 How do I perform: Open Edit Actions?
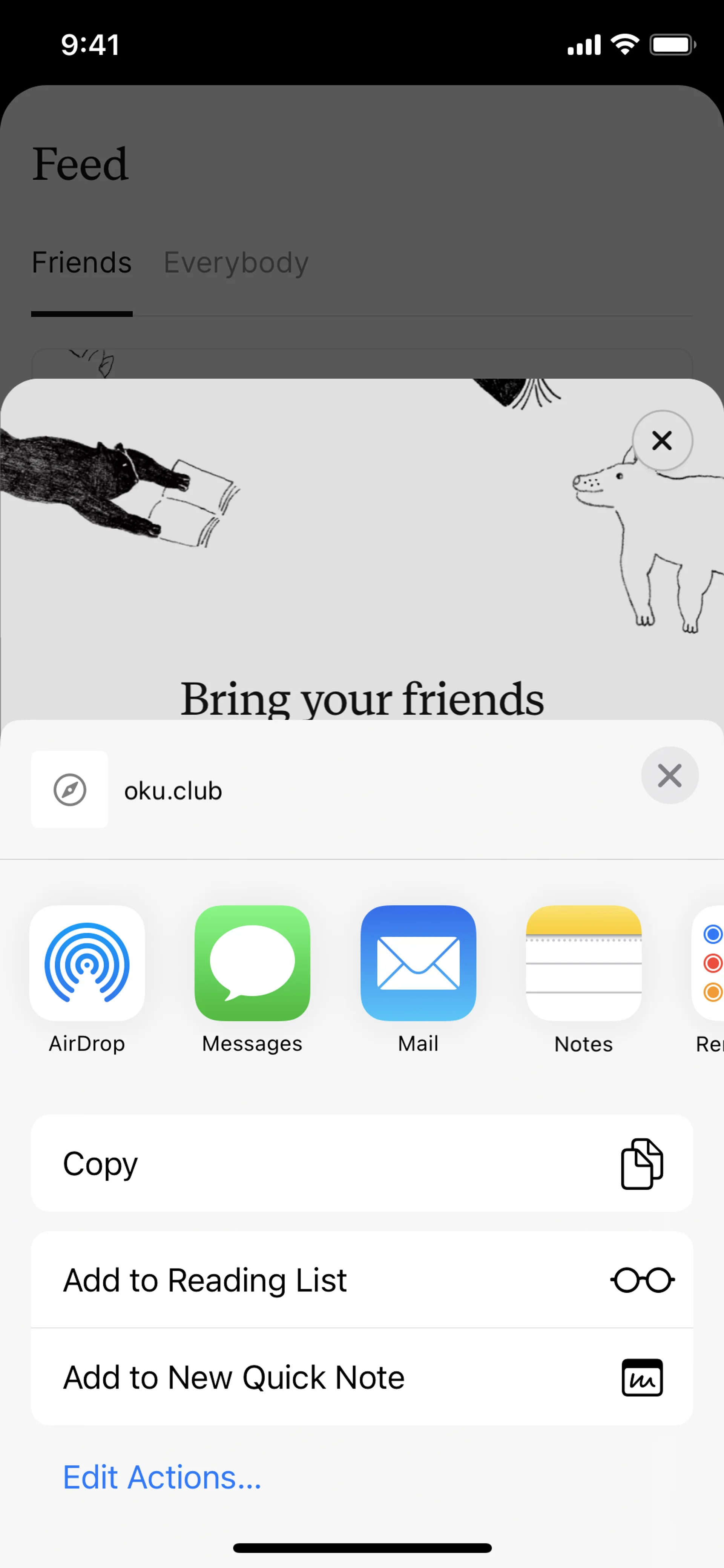tap(163, 1477)
